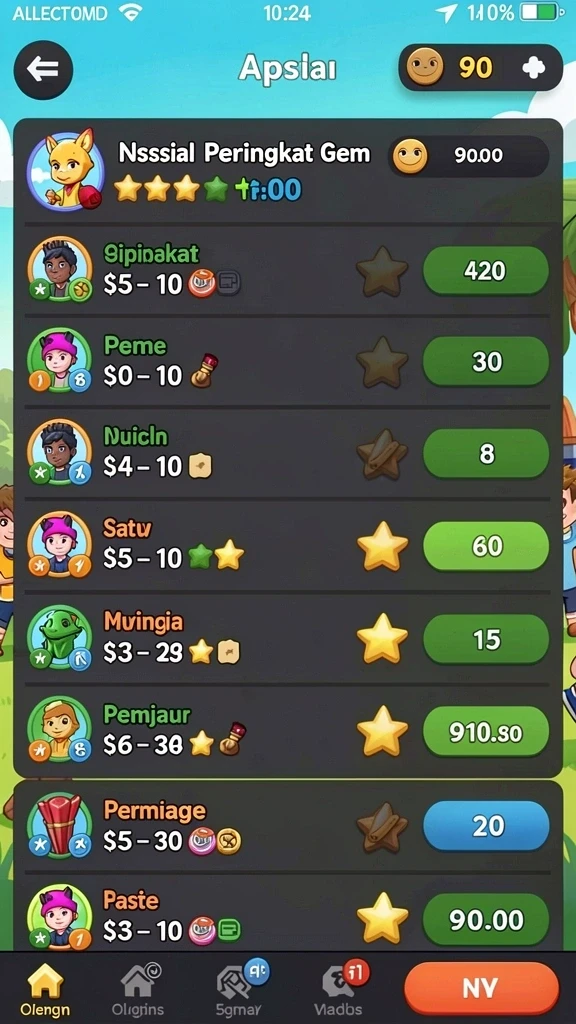Open the Nssial Peringkat Gem profile row
Screen dimensions: 576x1024
pos(288,172)
